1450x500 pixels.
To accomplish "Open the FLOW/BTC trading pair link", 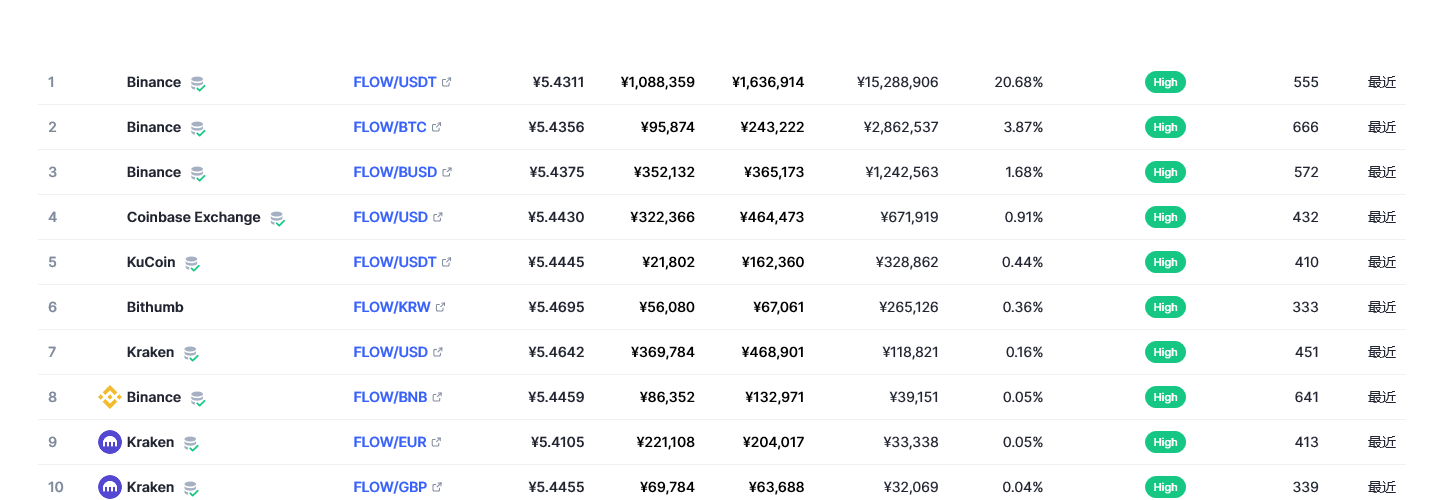I will pyautogui.click(x=390, y=127).
